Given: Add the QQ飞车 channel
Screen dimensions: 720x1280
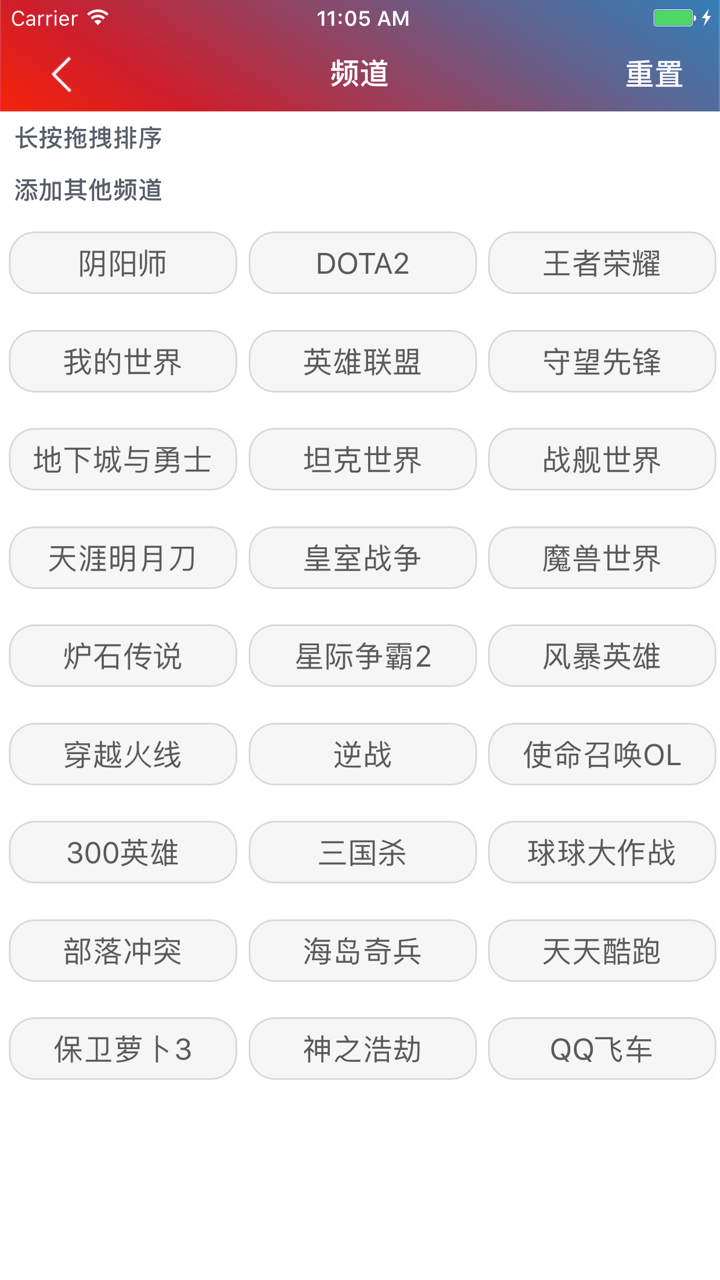Looking at the screenshot, I should [x=601, y=1048].
